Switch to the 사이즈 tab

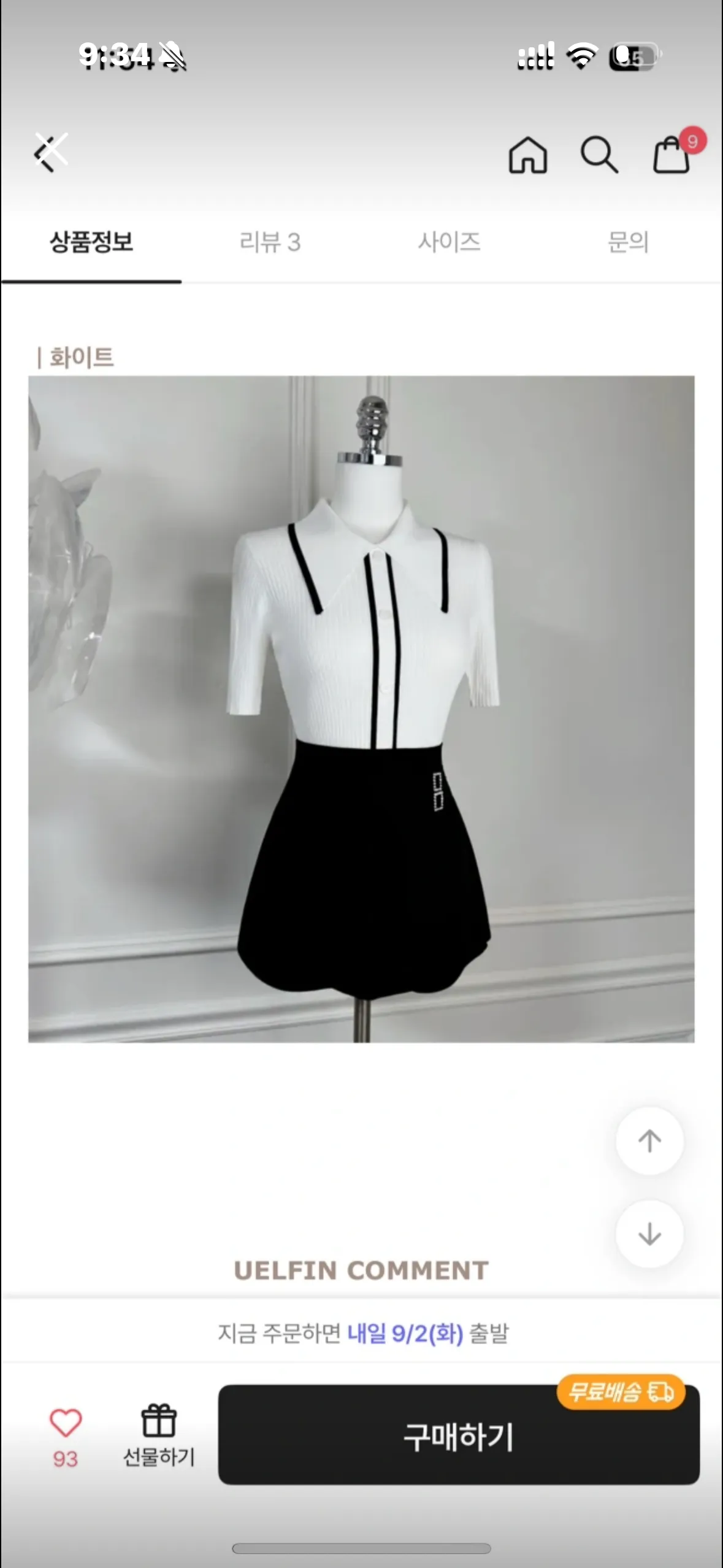[449, 242]
